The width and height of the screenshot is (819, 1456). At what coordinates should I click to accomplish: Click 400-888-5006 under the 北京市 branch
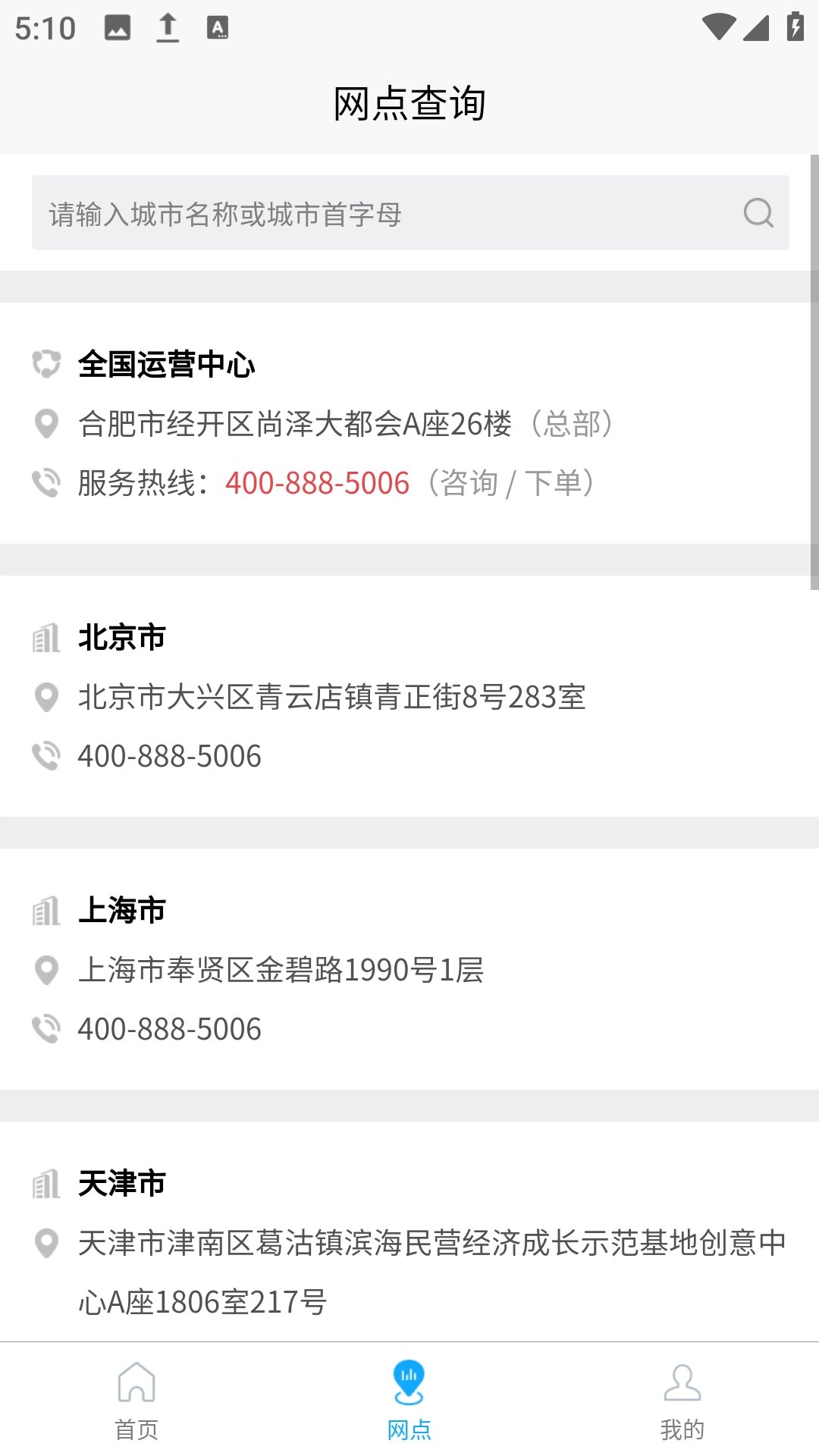pos(170,756)
